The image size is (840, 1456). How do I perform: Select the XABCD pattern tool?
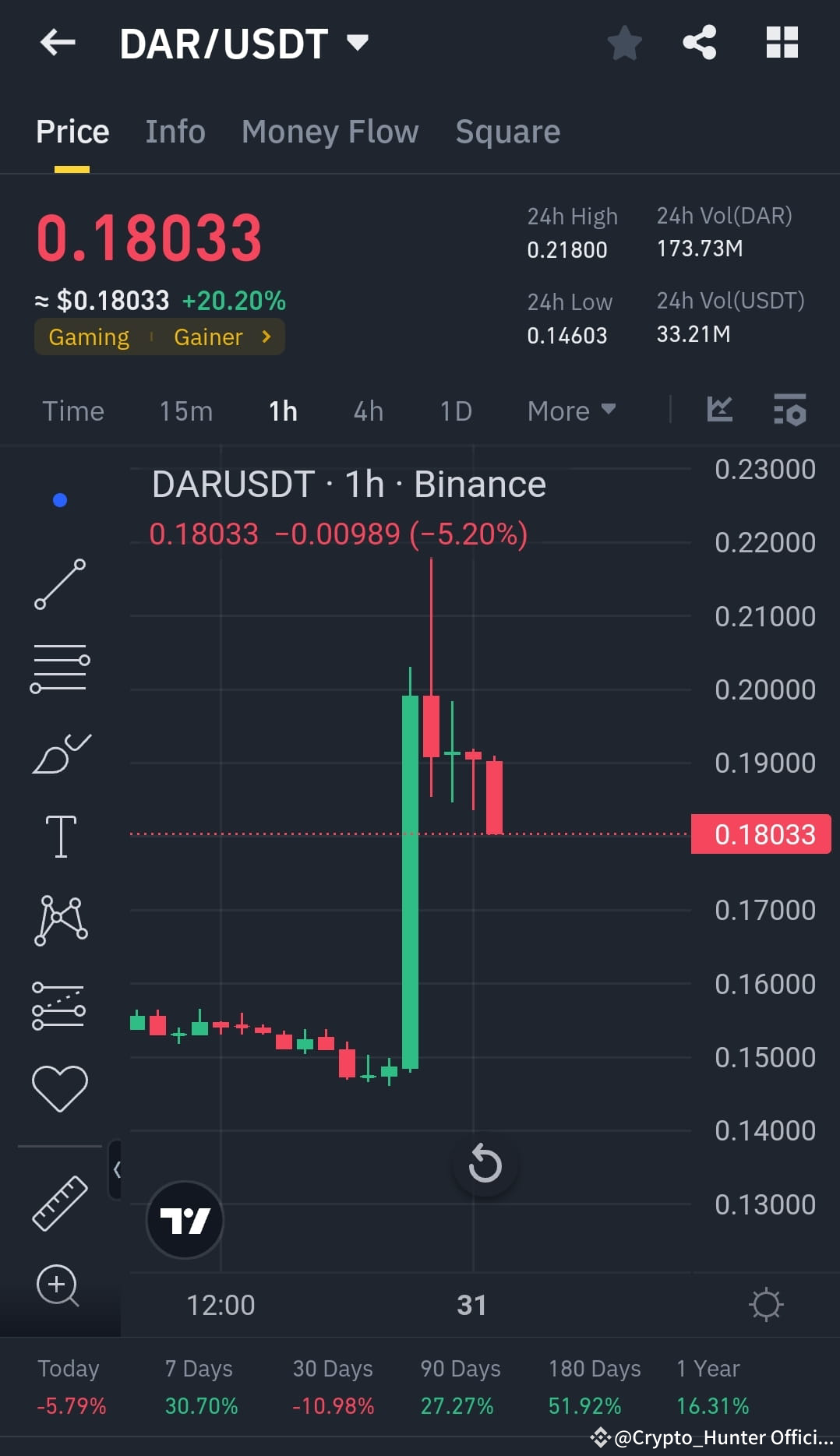[x=61, y=919]
